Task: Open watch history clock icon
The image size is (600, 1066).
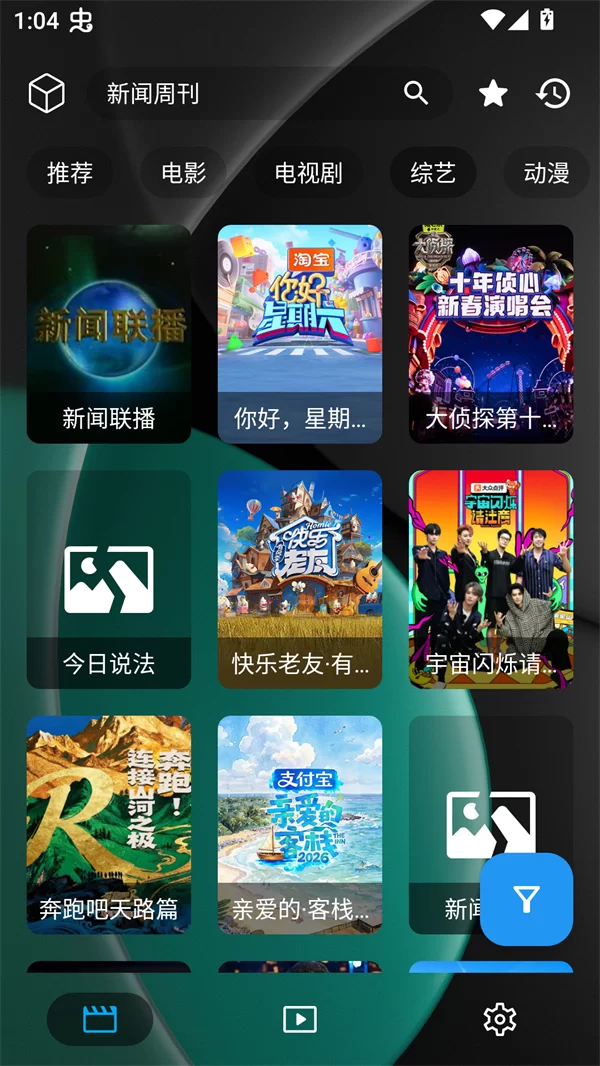Action: [x=553, y=94]
